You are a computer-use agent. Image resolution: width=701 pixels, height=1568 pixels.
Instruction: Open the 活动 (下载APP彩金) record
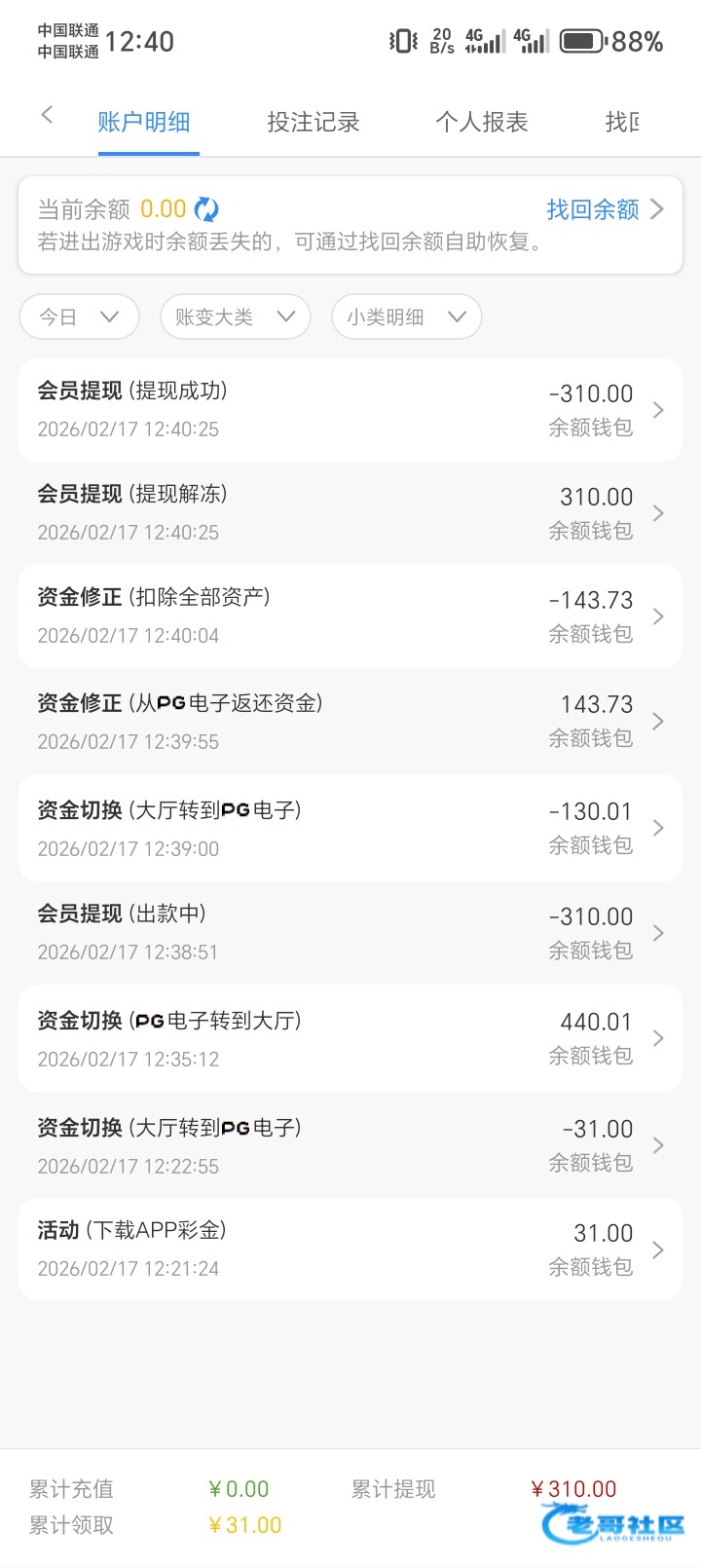tap(350, 1250)
